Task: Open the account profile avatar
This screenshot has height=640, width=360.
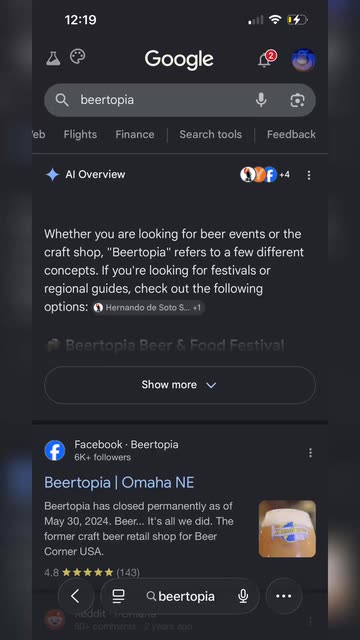Action: 304,60
